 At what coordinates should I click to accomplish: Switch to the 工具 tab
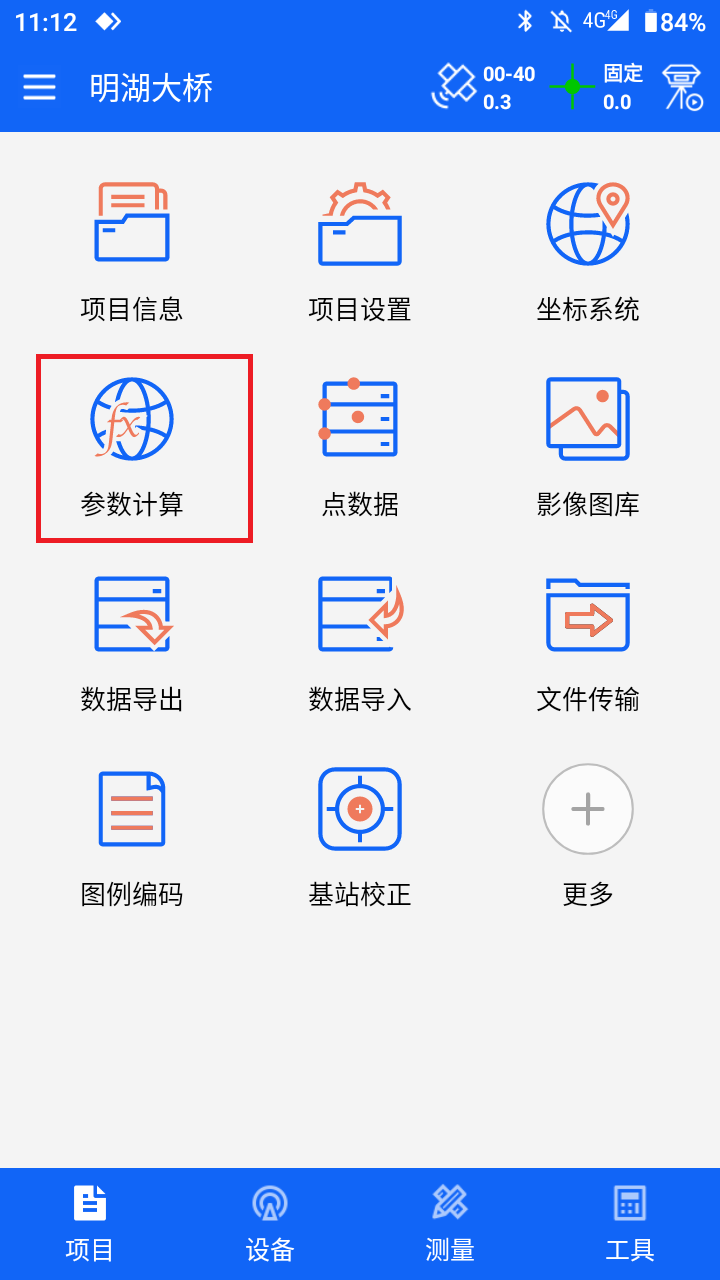(630, 1224)
